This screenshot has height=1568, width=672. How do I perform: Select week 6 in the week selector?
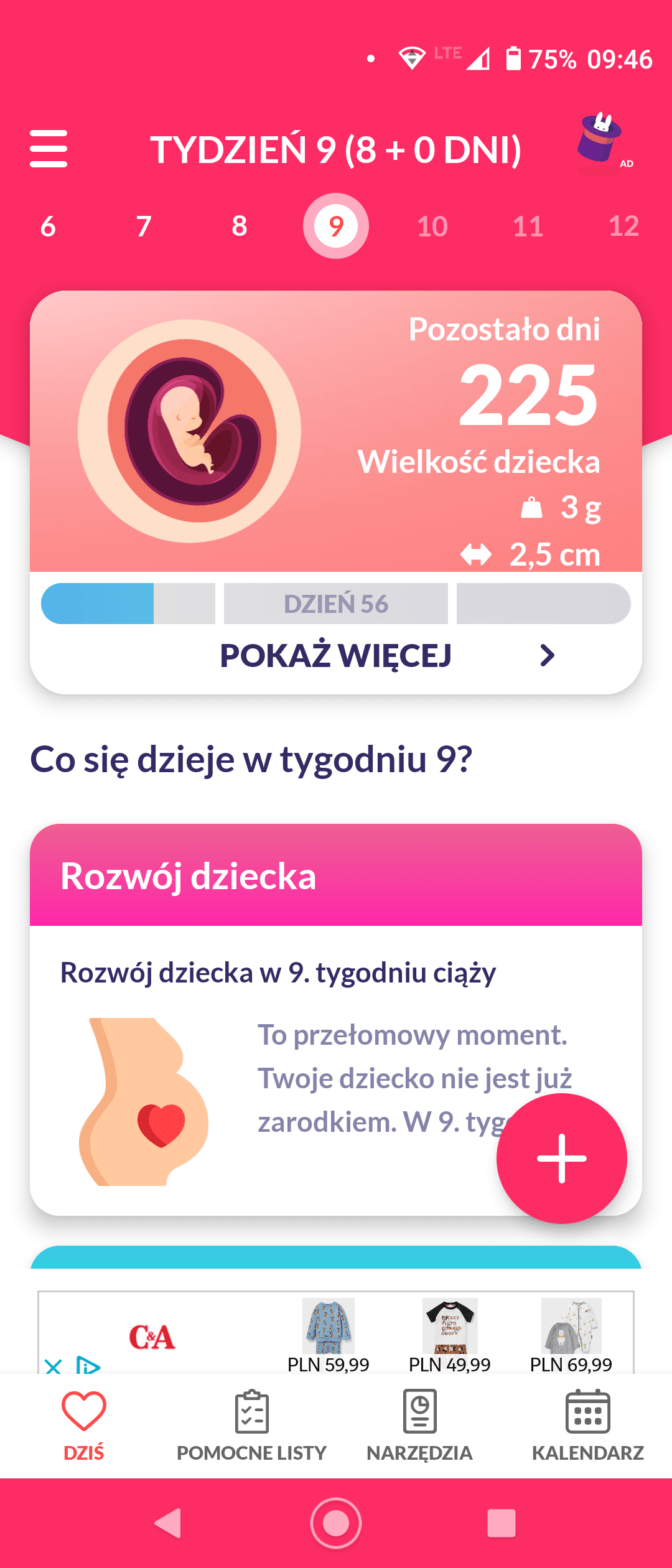[48, 226]
